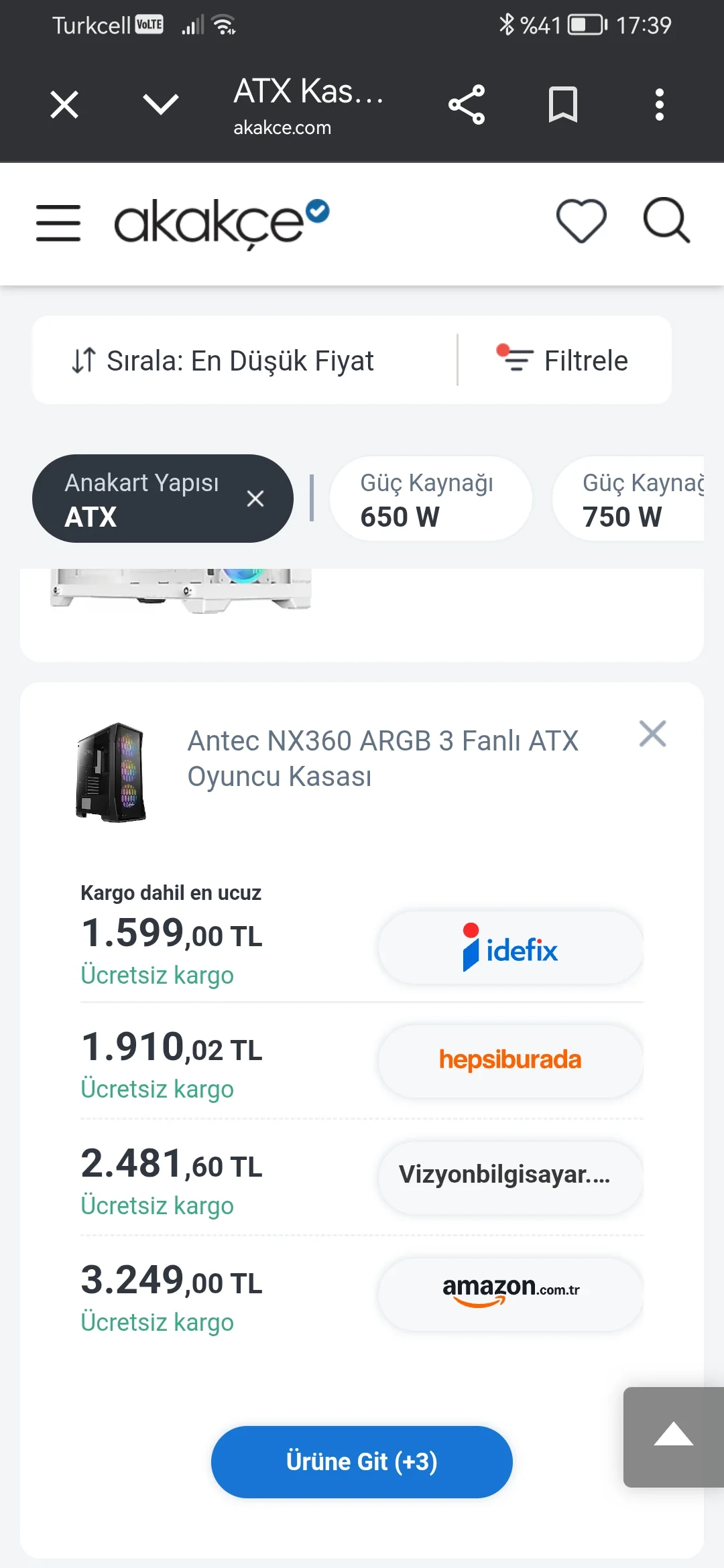Change sorting from En Düşük Fiyat
Image resolution: width=724 pixels, height=1568 pixels.
(223, 361)
